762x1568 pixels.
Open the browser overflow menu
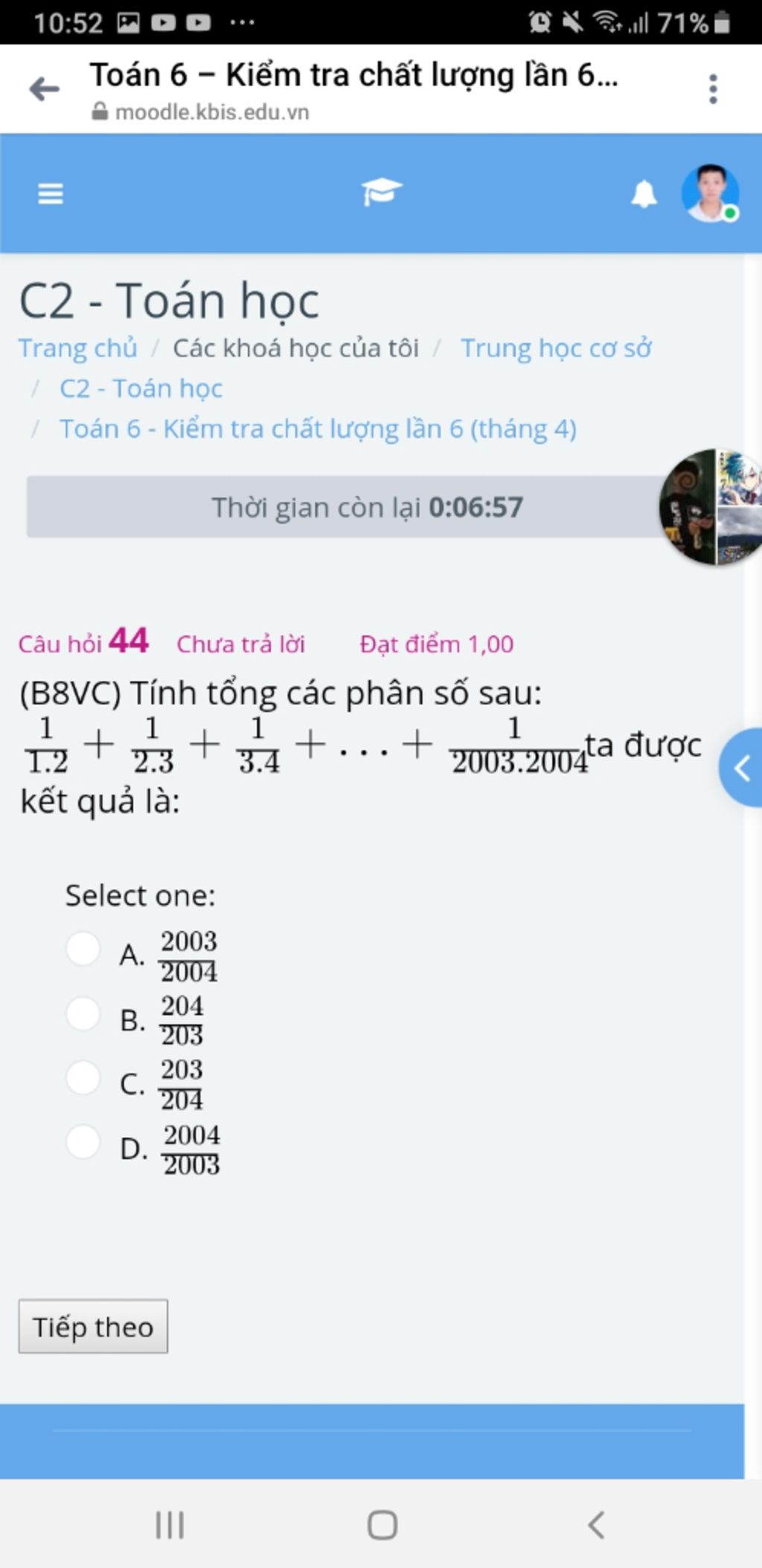[x=713, y=89]
